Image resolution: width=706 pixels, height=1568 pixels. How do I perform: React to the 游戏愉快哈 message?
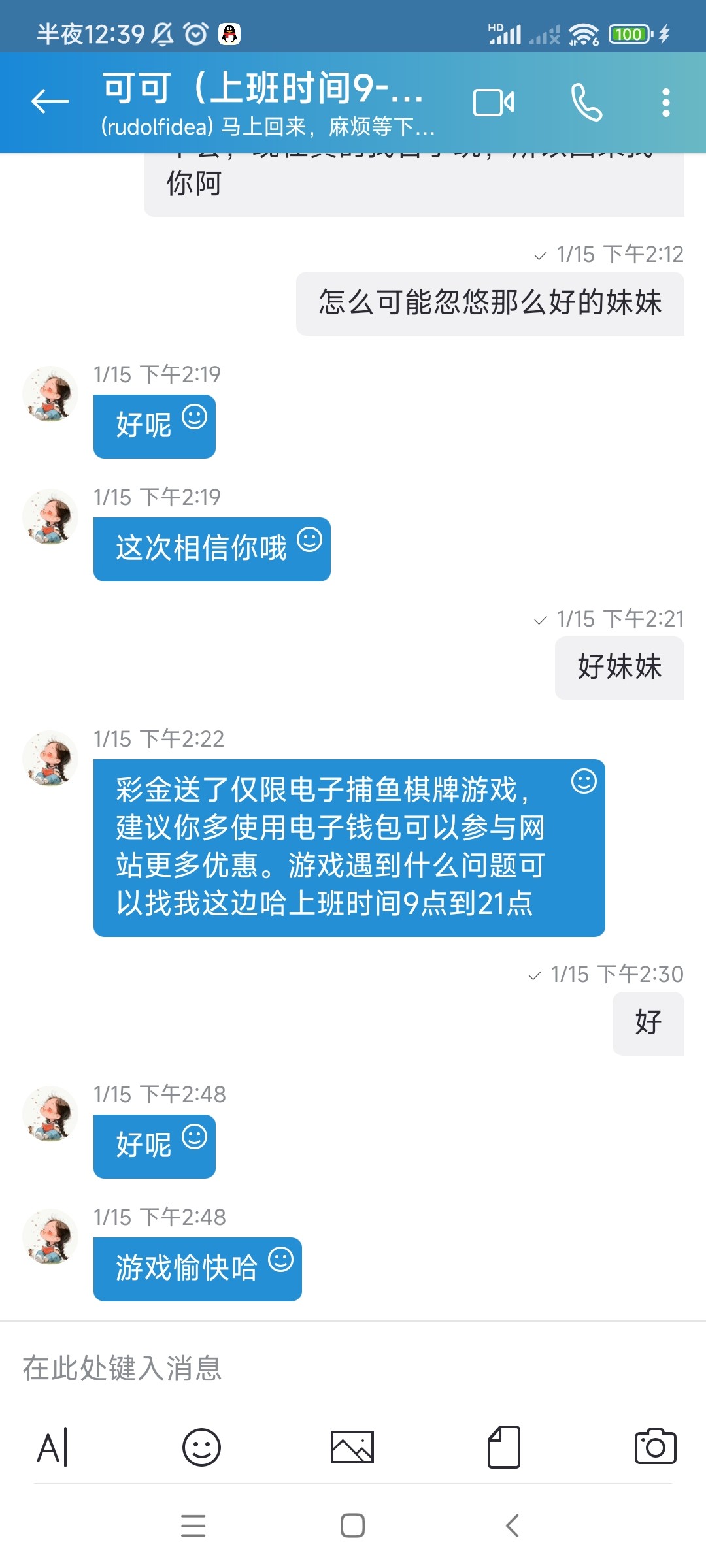280,1260
